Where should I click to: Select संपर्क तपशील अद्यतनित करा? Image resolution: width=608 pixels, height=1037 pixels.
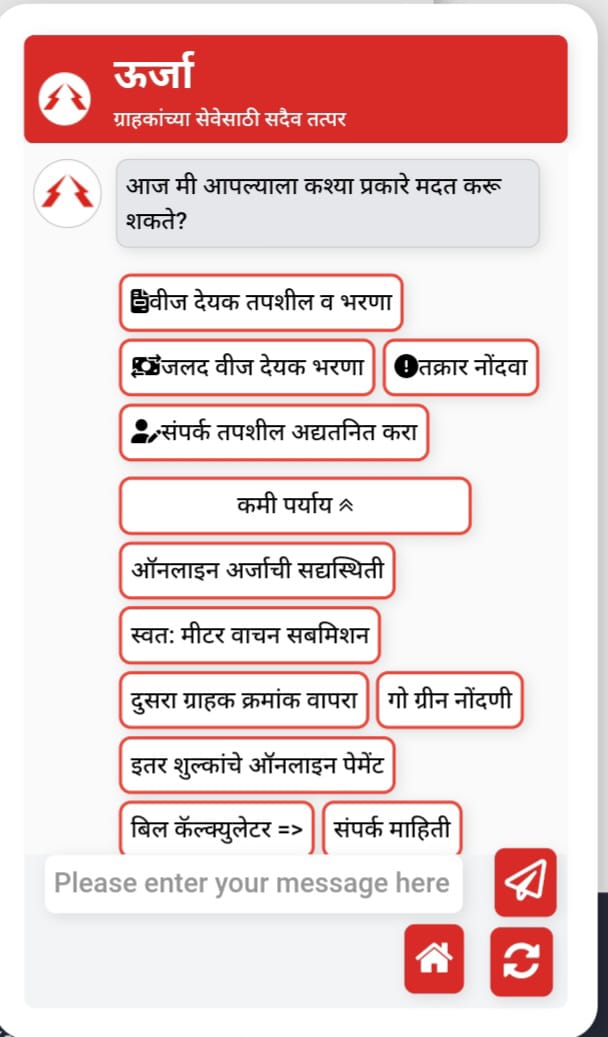(x=274, y=433)
